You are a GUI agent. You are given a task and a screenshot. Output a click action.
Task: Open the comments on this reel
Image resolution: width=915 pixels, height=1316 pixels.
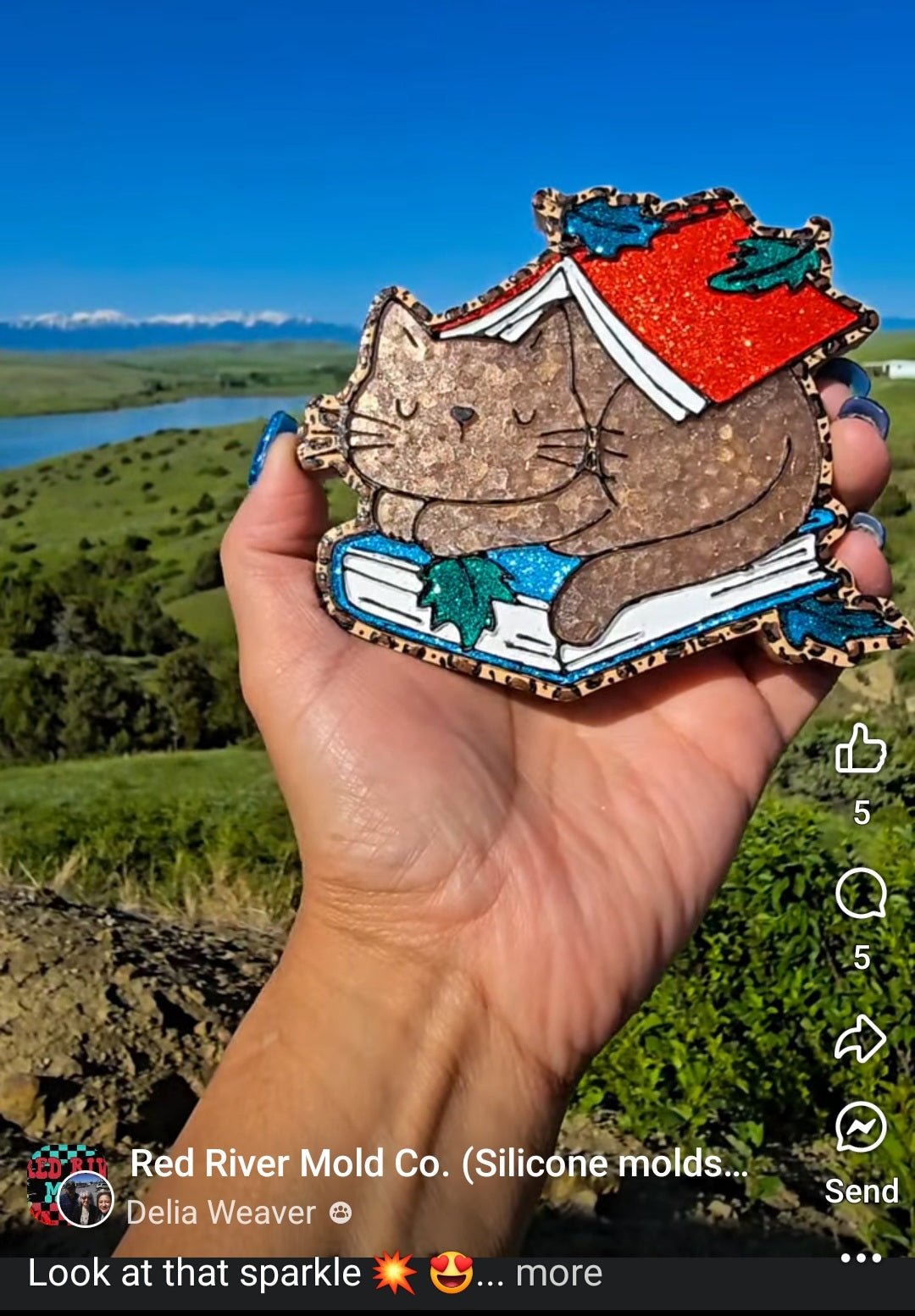pyautogui.click(x=860, y=893)
